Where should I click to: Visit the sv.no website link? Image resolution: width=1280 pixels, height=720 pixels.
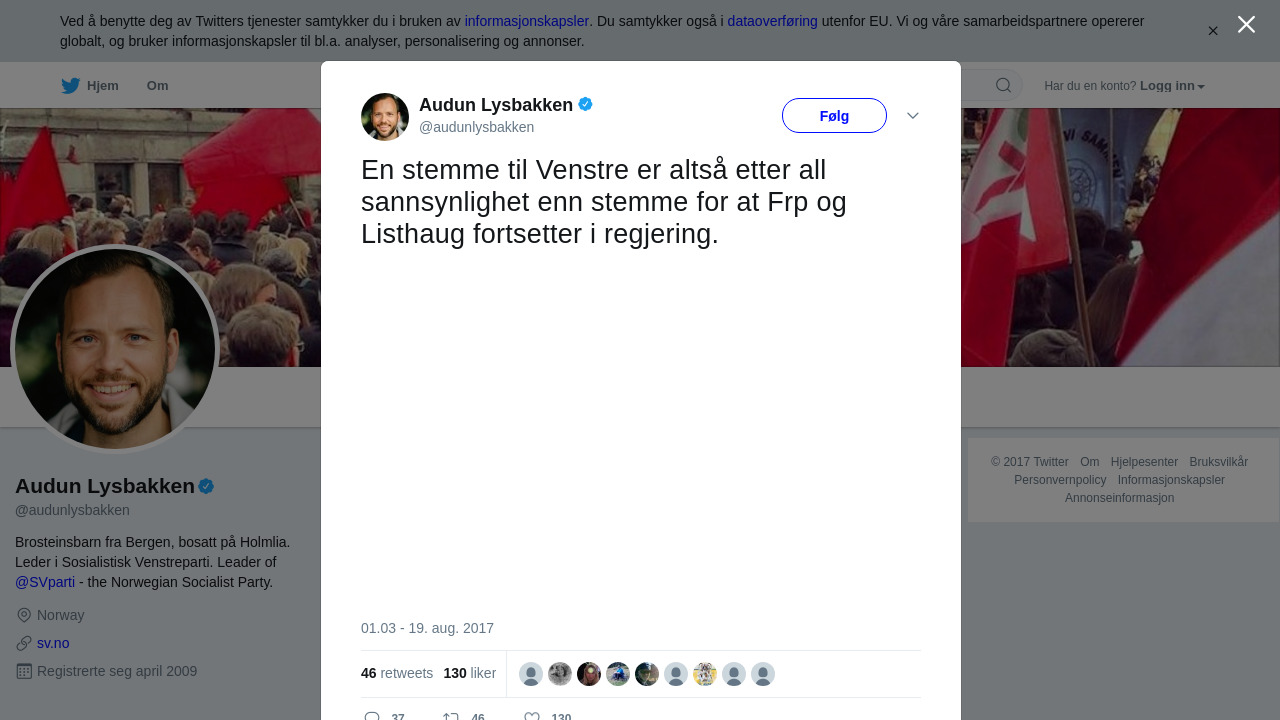(x=53, y=643)
